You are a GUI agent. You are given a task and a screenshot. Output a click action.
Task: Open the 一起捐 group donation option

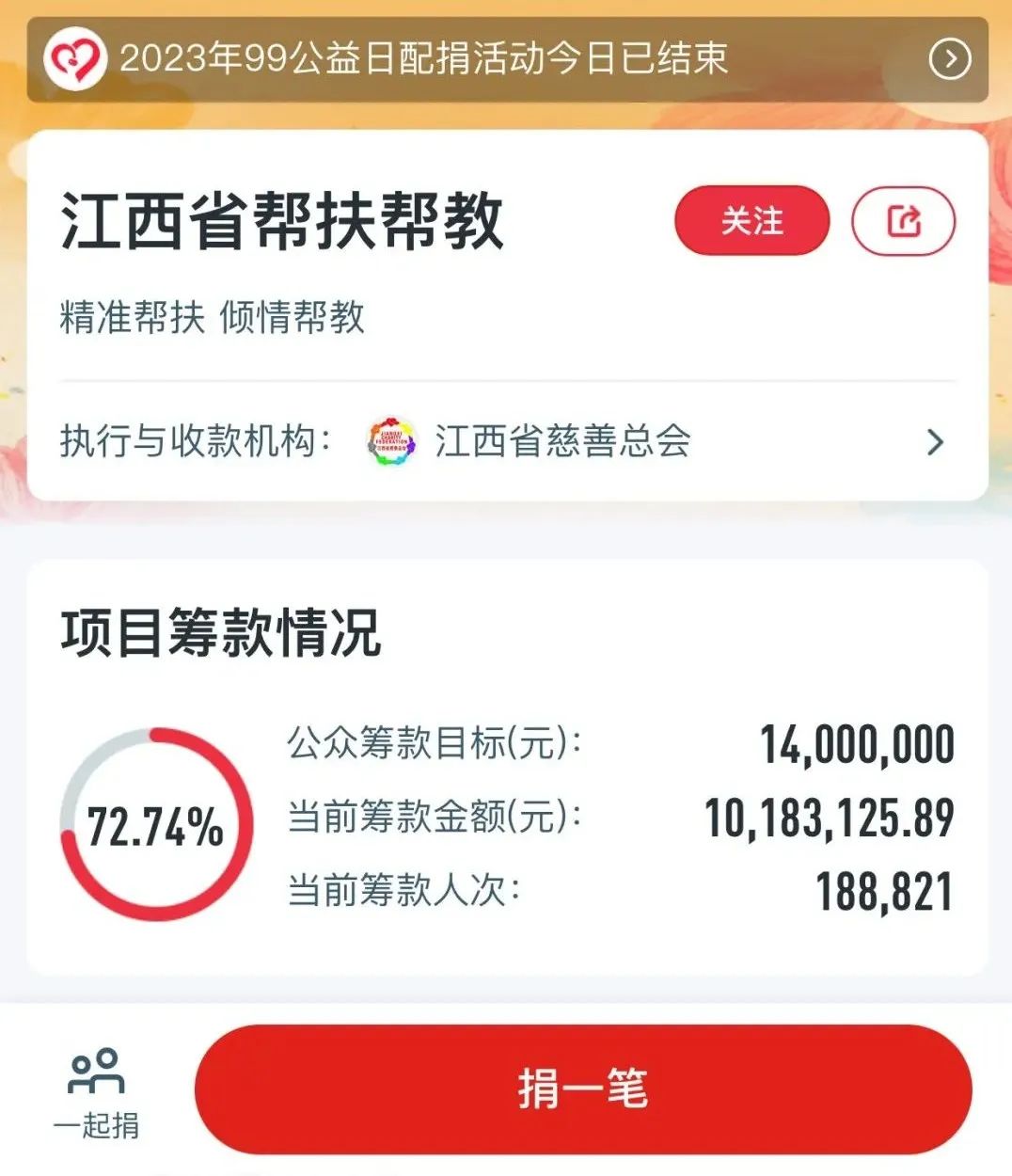pyautogui.click(x=96, y=1093)
